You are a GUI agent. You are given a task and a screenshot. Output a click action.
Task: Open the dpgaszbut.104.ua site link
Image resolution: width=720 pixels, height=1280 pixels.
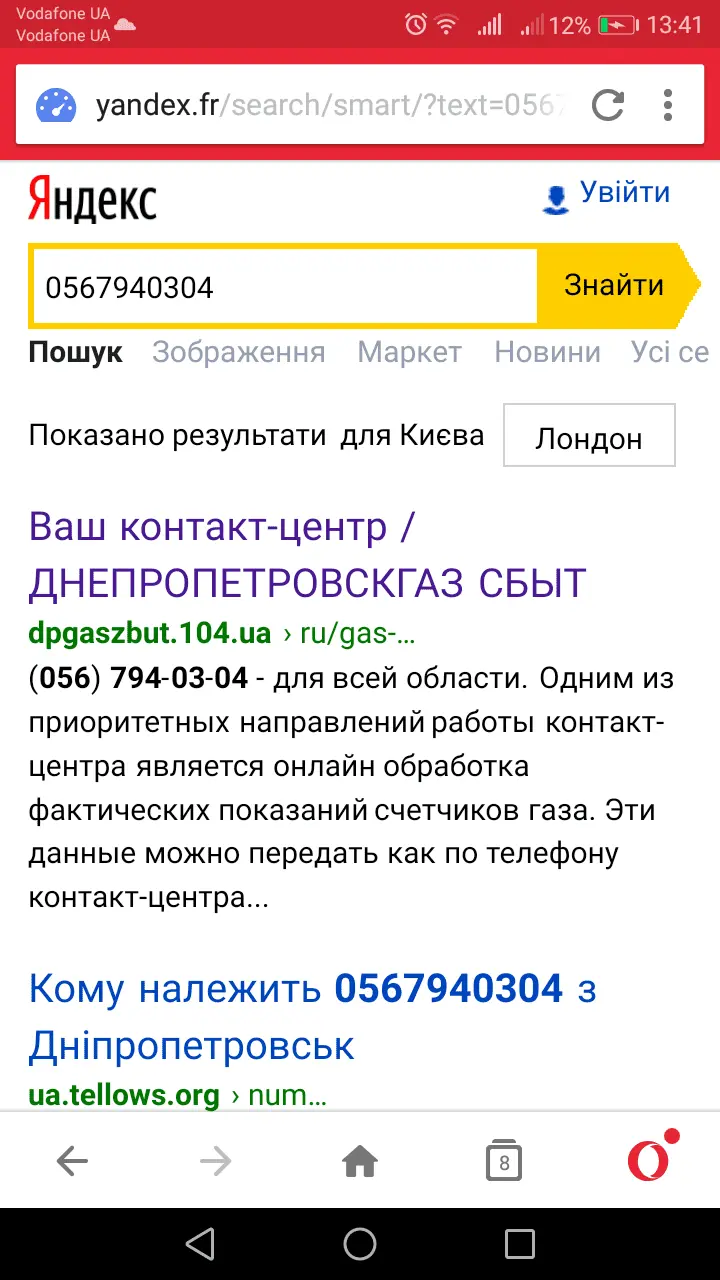click(150, 634)
